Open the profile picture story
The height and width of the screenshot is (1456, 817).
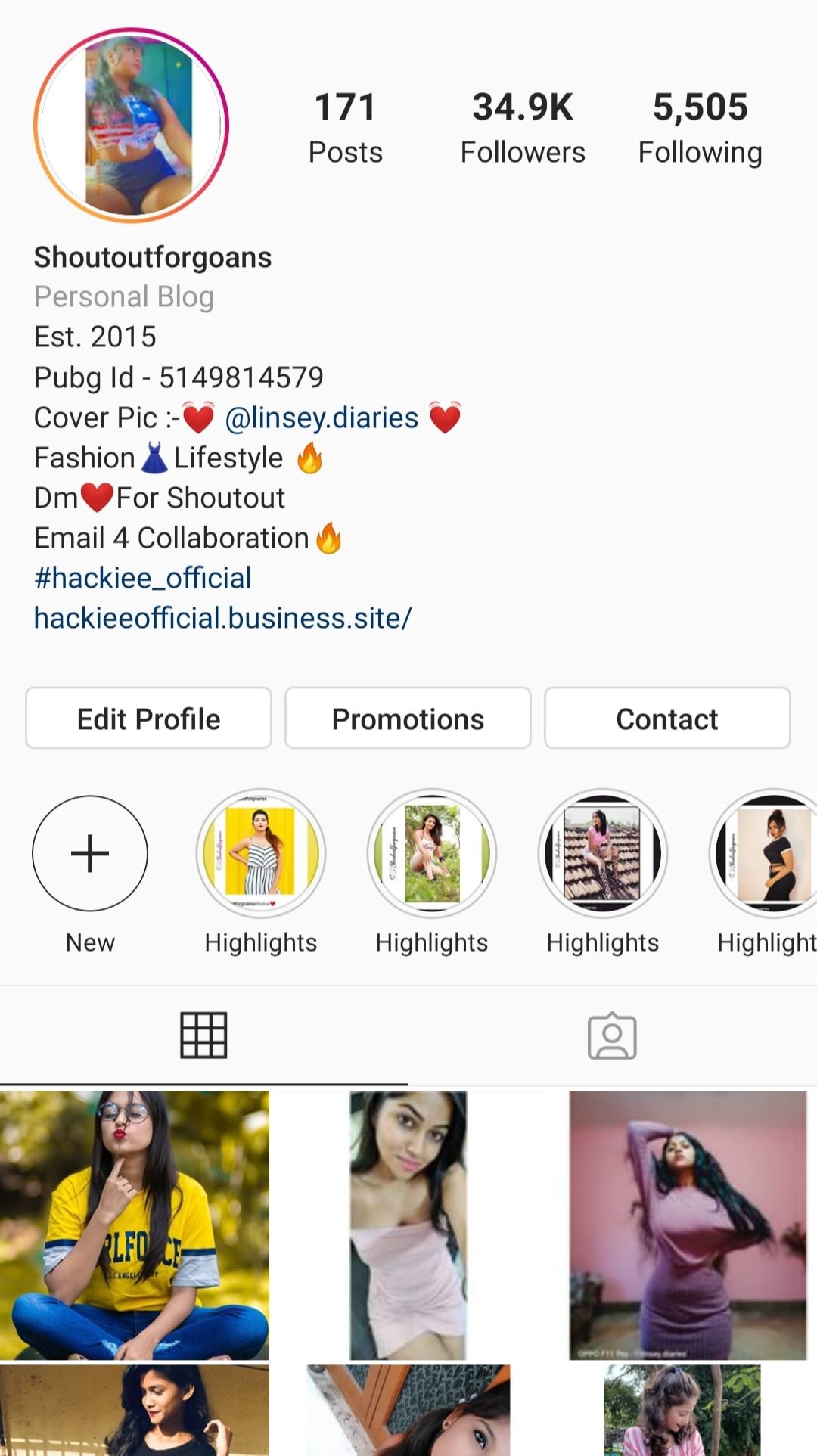coord(132,126)
